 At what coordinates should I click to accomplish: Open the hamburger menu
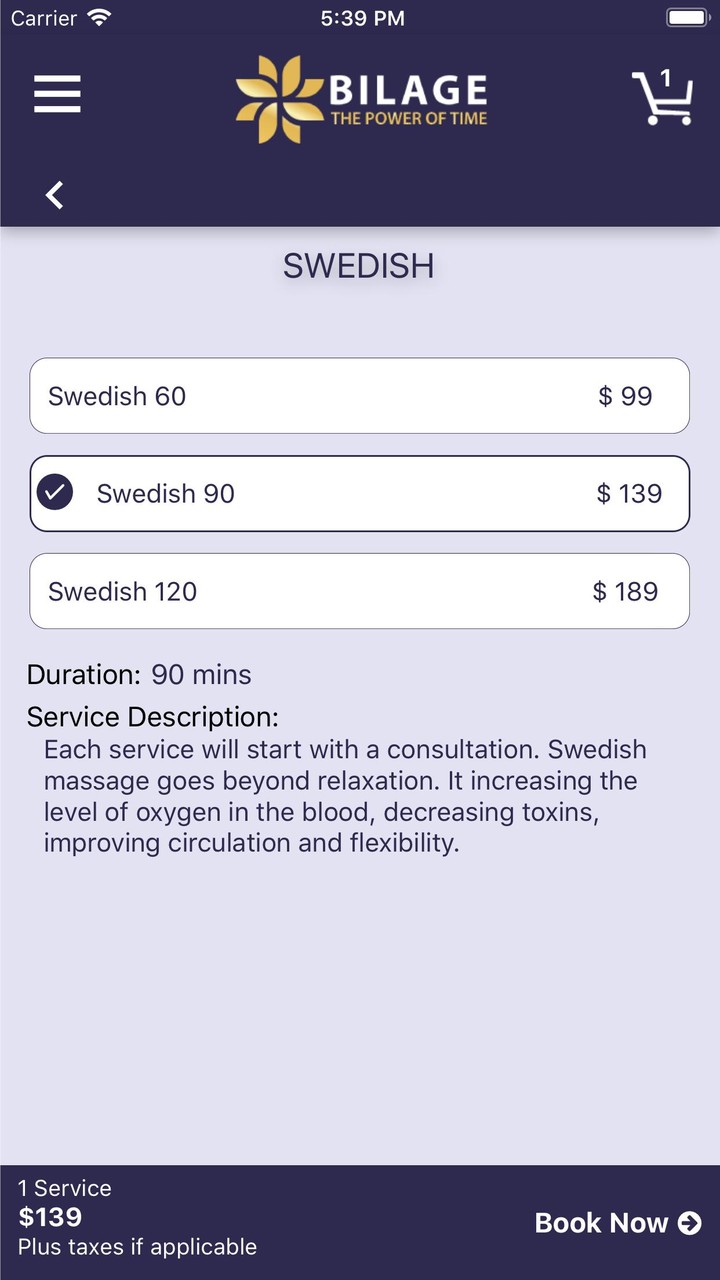click(x=57, y=95)
